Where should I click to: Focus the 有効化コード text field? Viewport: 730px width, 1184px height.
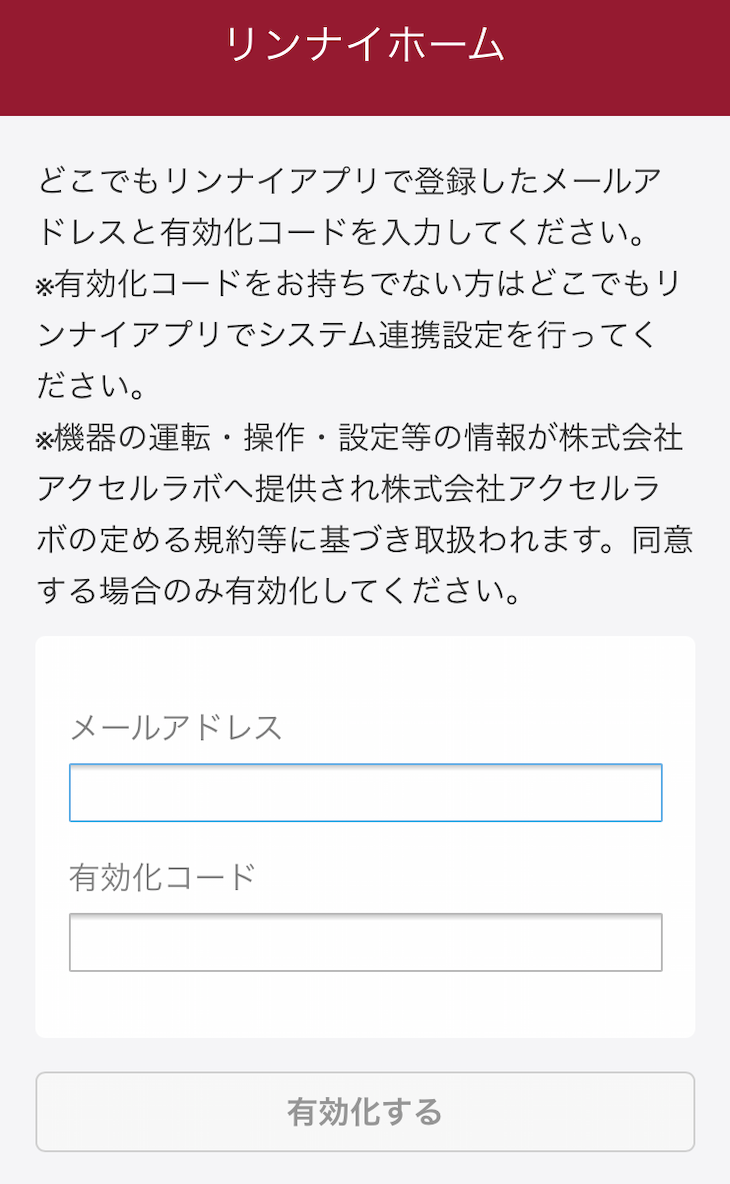365,942
